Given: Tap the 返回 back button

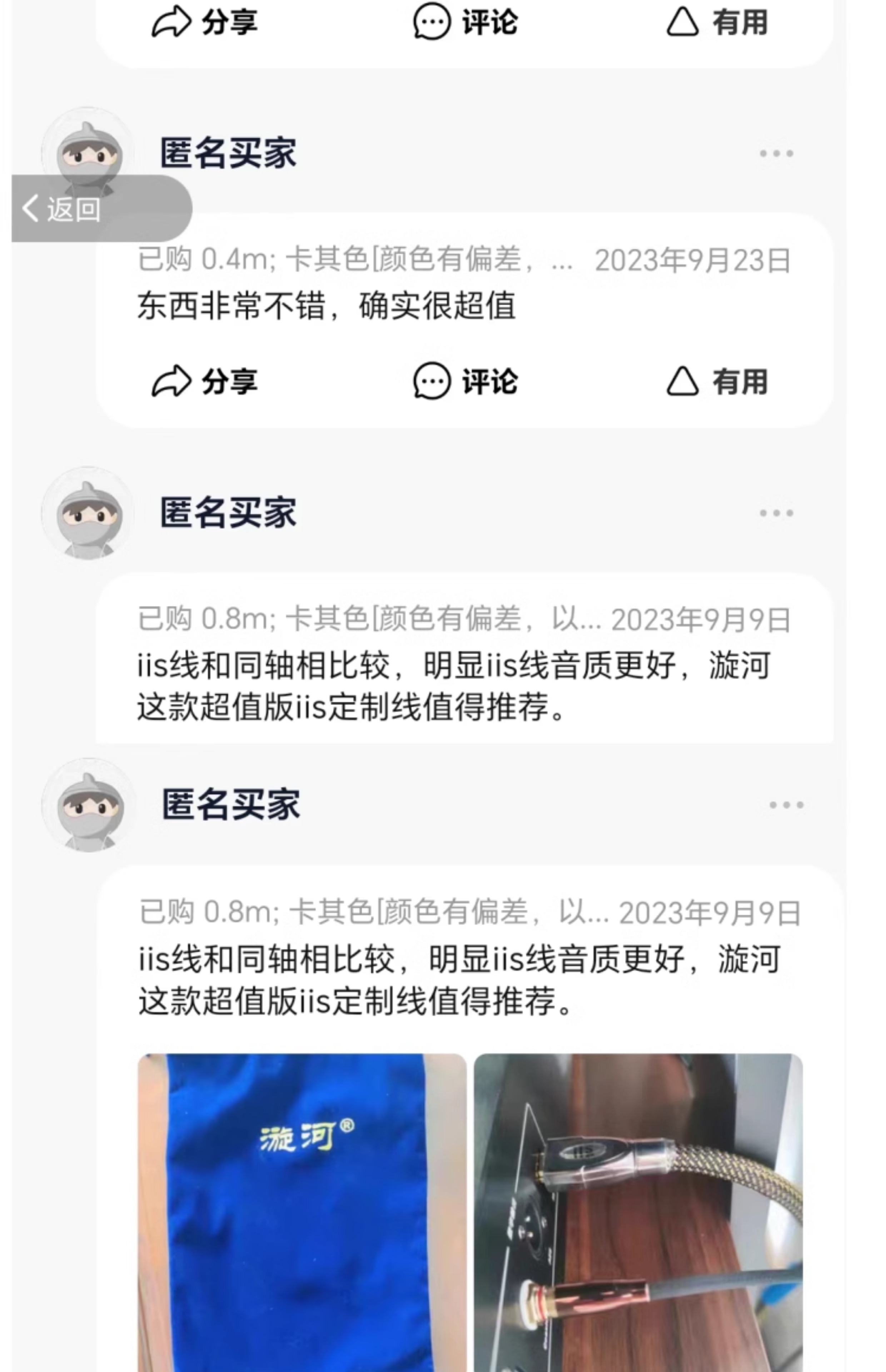Looking at the screenshot, I should coord(101,208).
